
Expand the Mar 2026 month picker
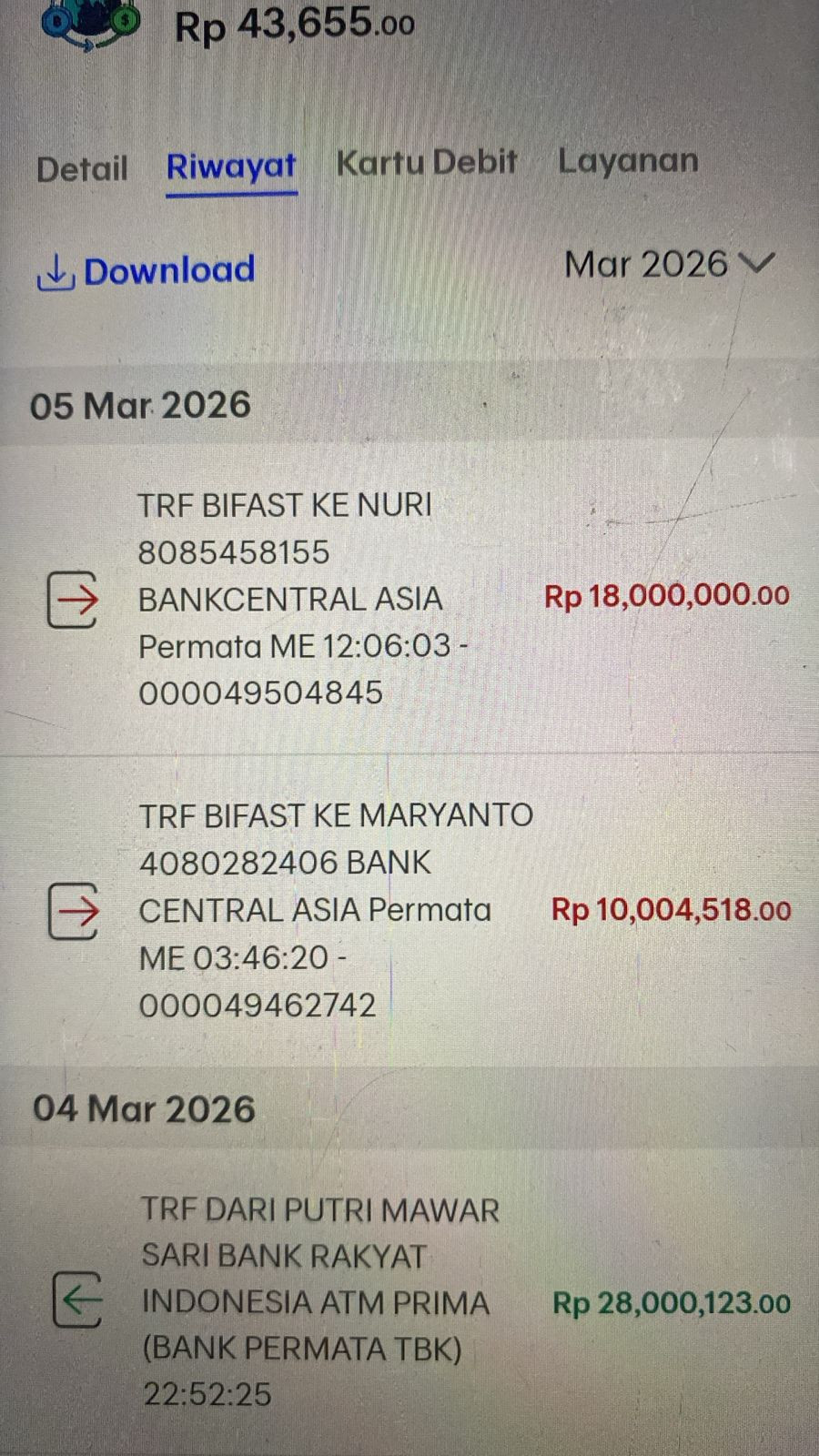coord(669,265)
